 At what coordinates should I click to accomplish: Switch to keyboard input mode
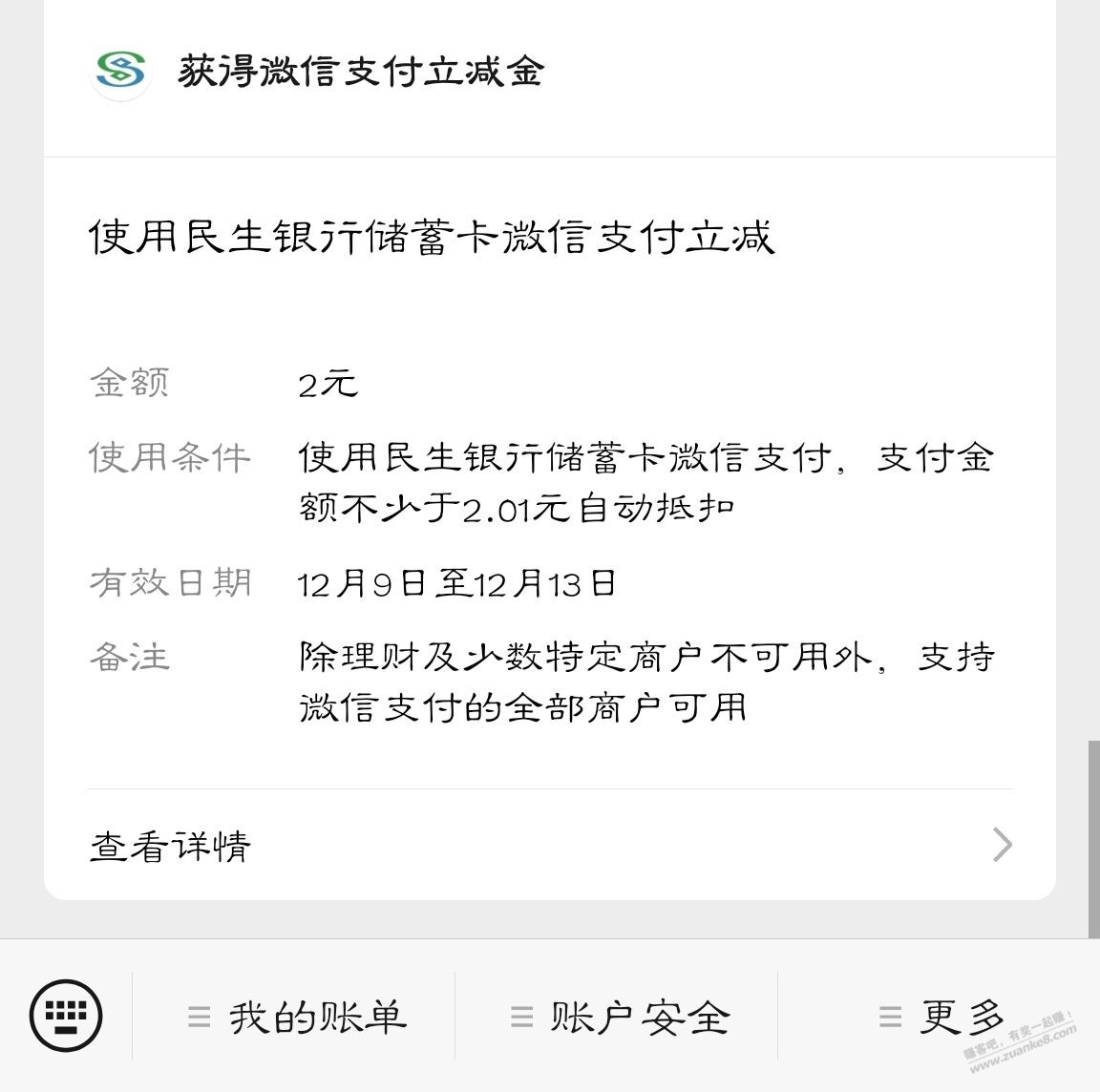(x=66, y=1016)
